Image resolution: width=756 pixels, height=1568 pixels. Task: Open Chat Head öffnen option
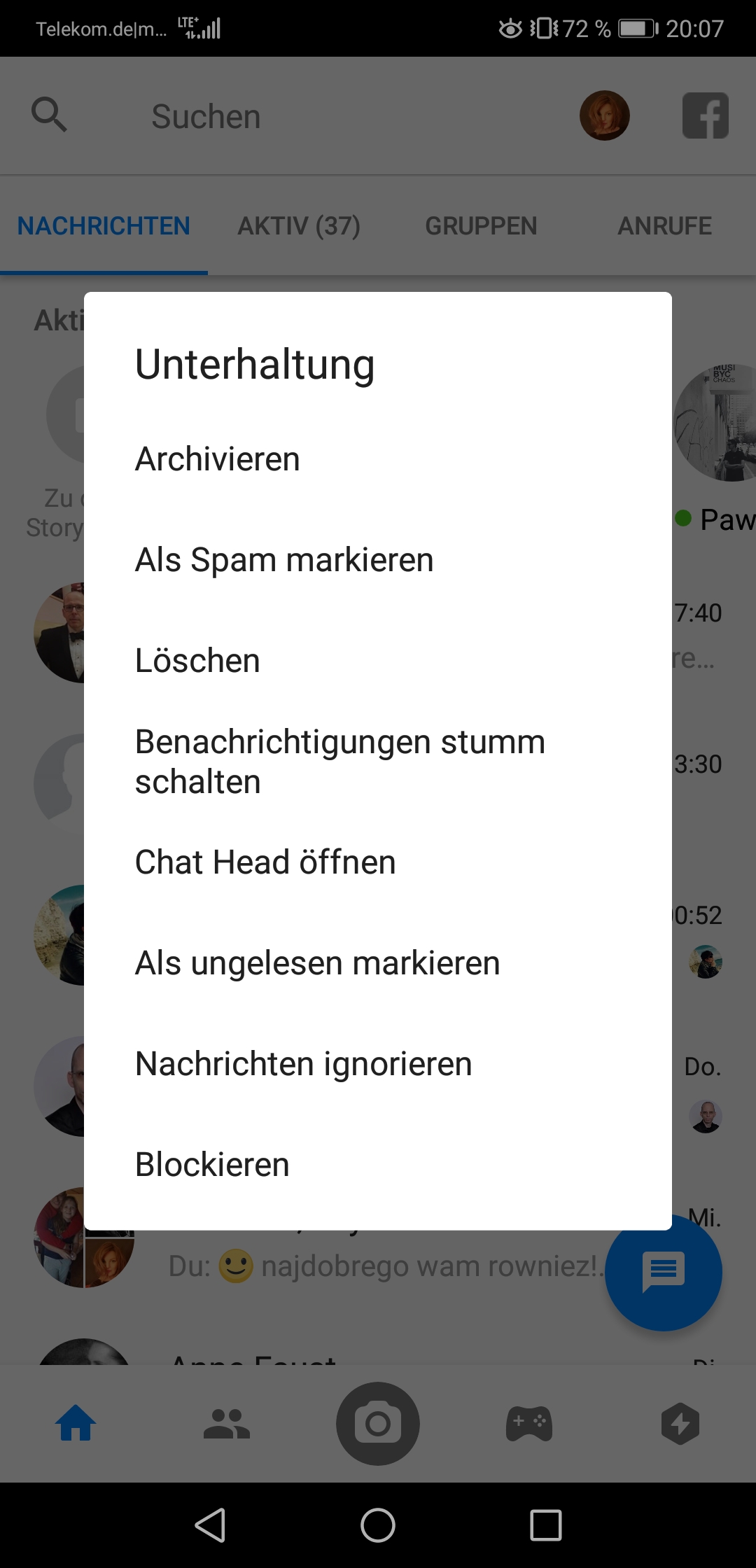(x=265, y=862)
